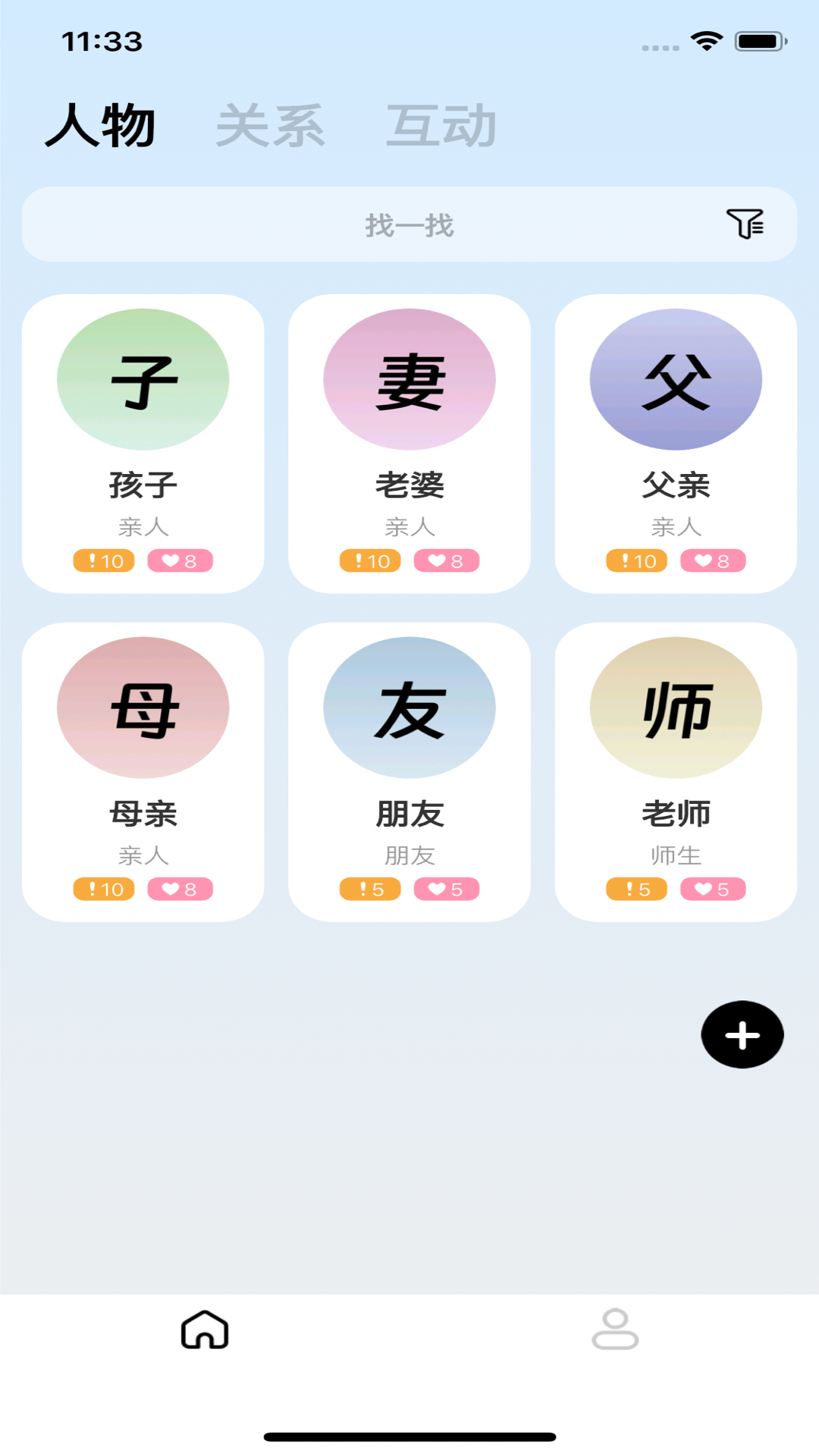Open the filter icon in search bar
Viewport: 819px width, 1456px height.
[745, 224]
